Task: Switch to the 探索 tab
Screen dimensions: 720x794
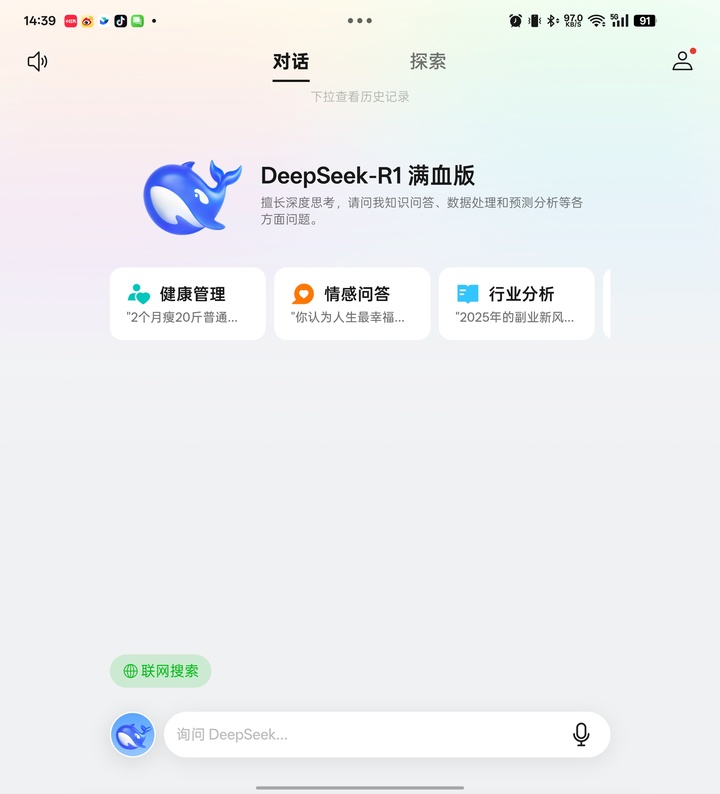Action: point(428,61)
